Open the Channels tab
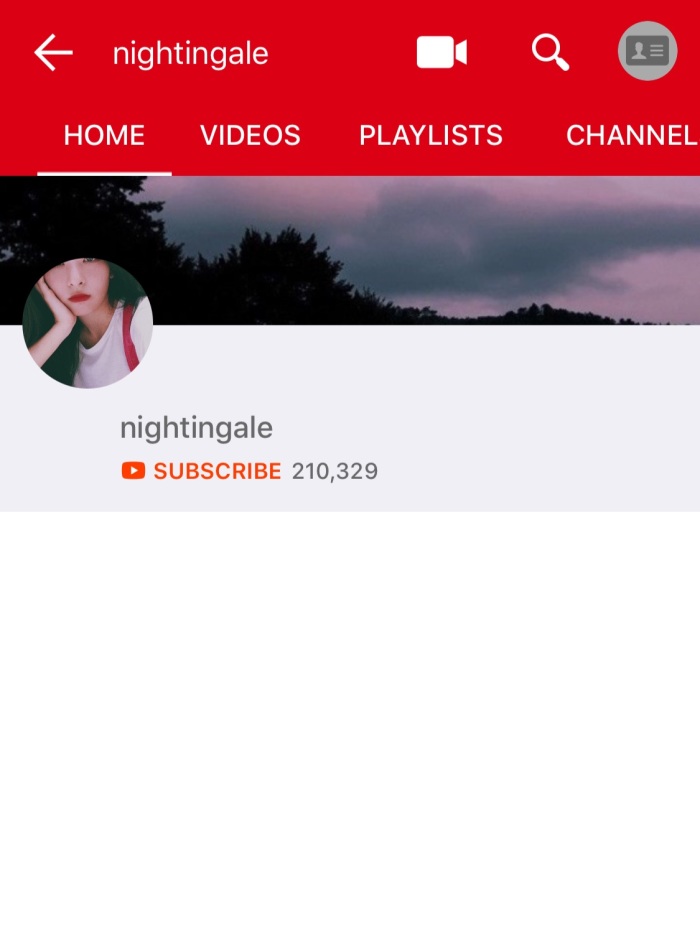The image size is (700, 933). point(632,136)
